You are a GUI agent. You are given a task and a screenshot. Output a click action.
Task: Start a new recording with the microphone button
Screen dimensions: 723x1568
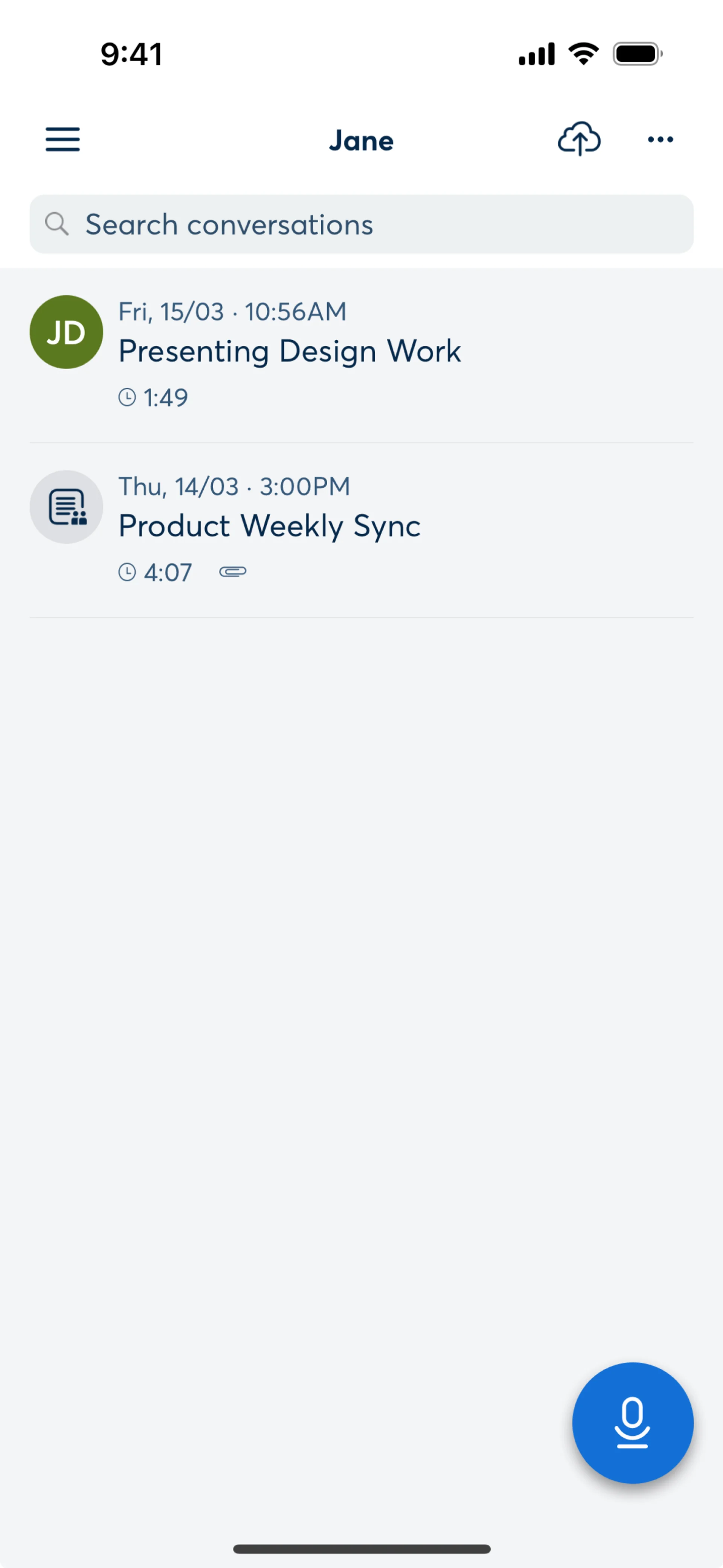632,1423
